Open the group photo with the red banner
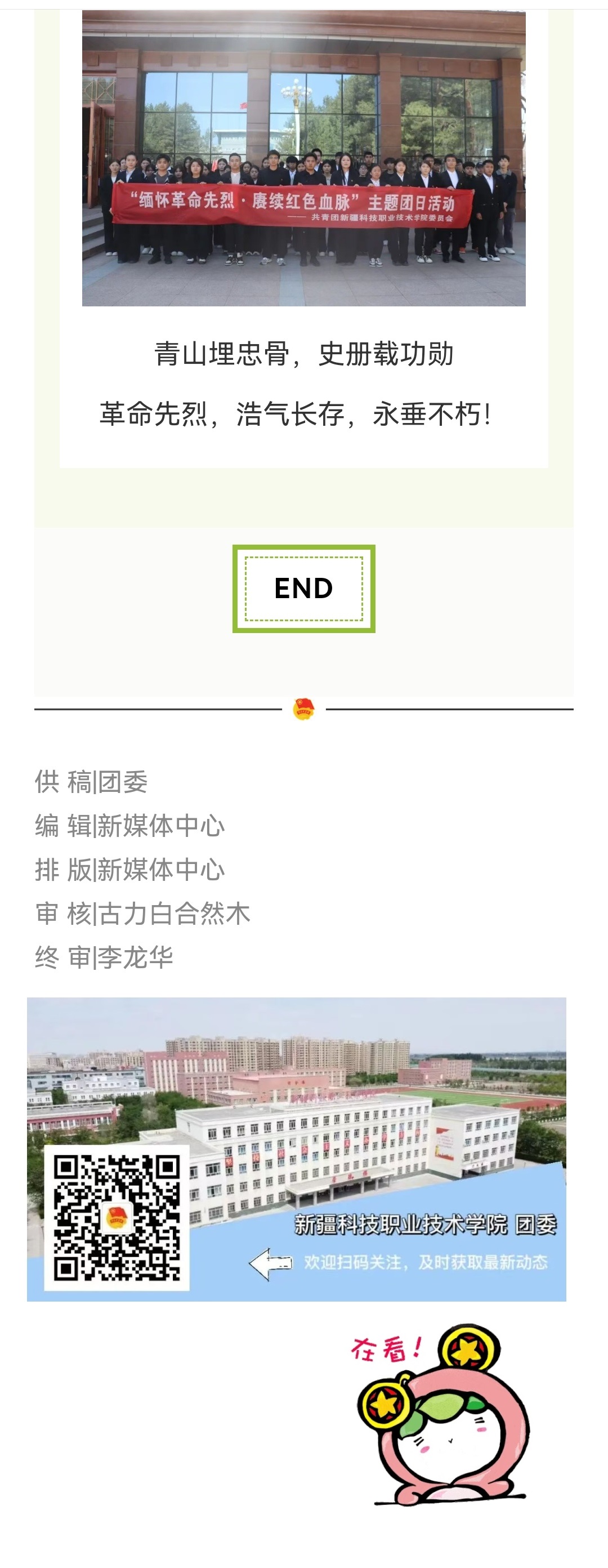Viewport: 608px width, 1568px height. point(303,158)
